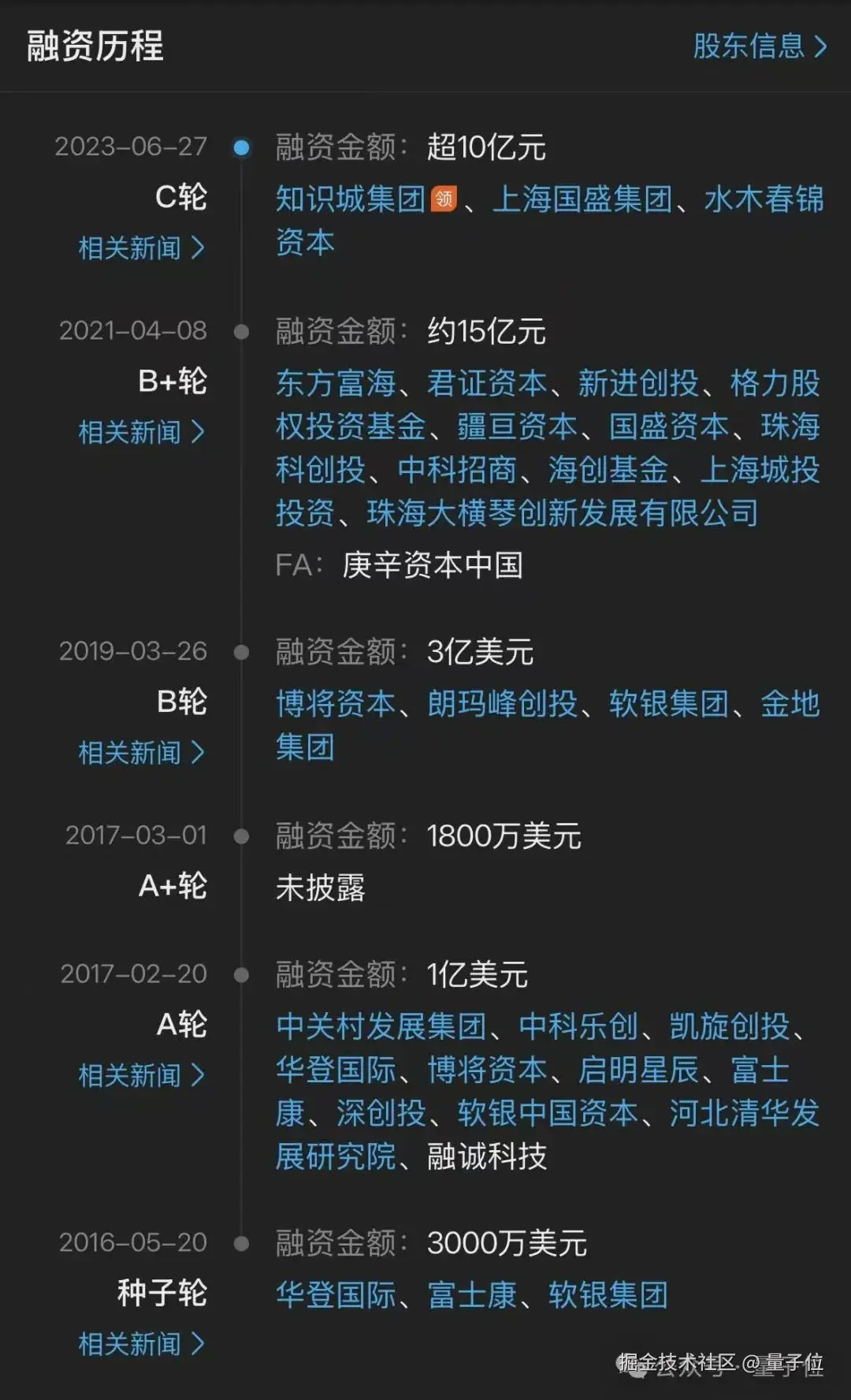The width and height of the screenshot is (851, 1400).
Task: Open investor 水木春锦资本
Action: tap(763, 199)
